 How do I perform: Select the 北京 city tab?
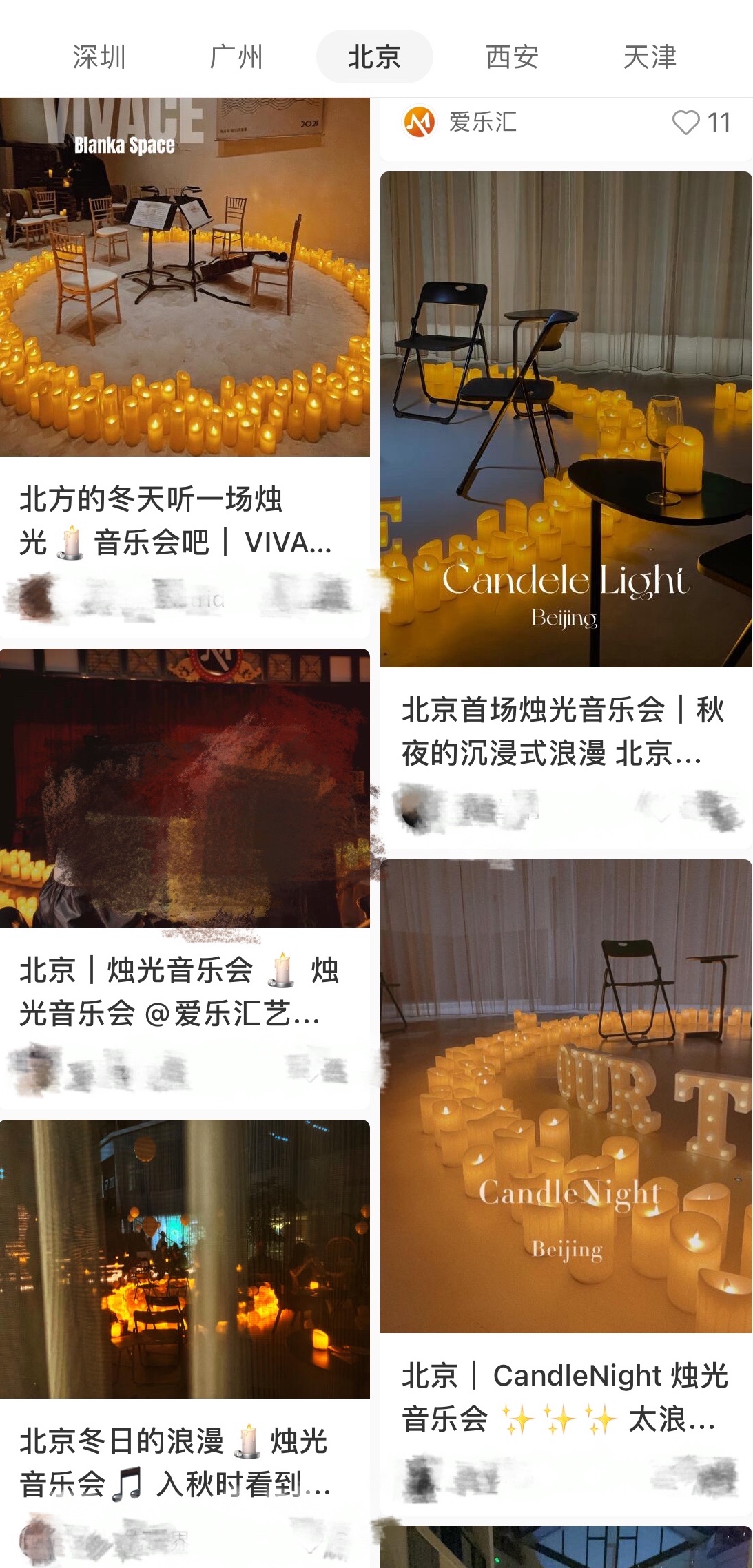[374, 57]
